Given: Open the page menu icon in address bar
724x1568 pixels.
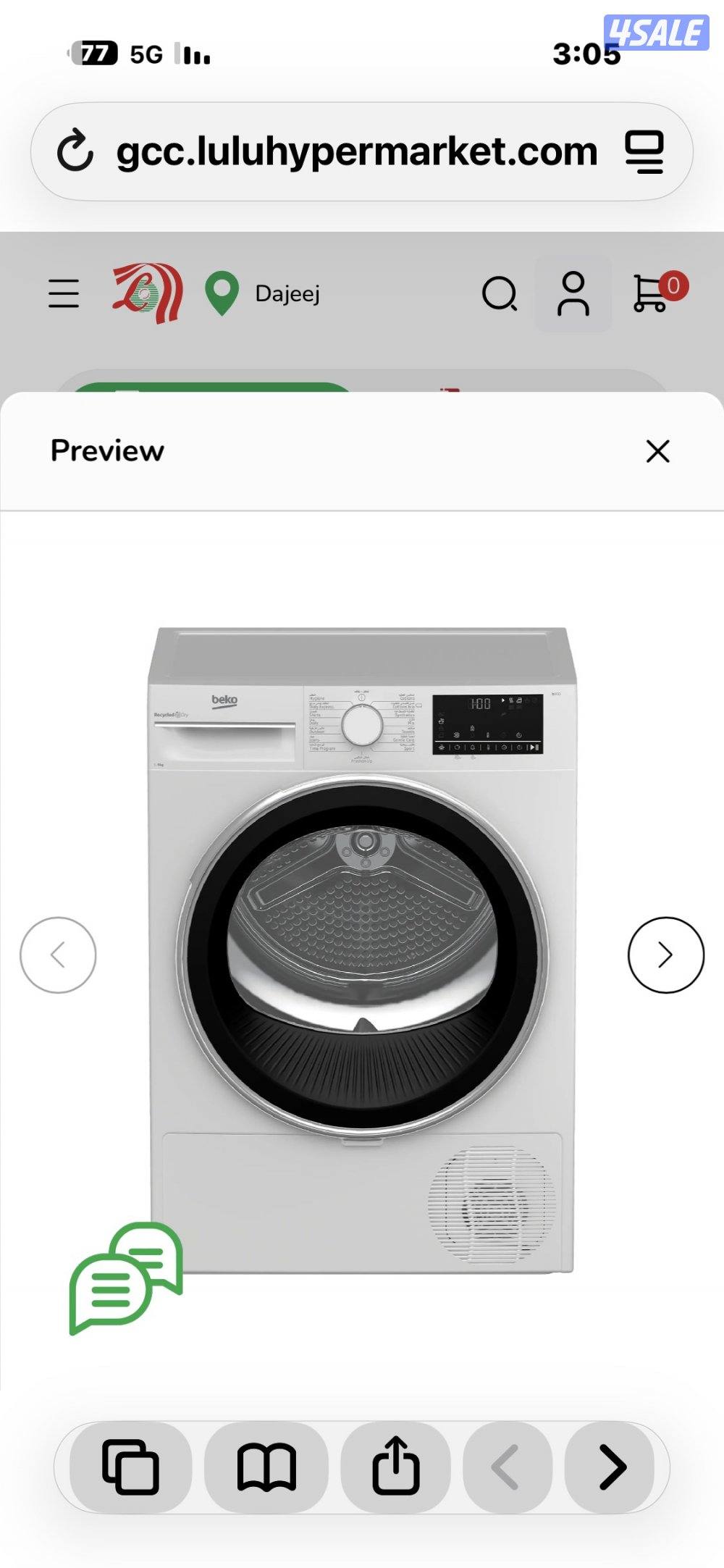Looking at the screenshot, I should pyautogui.click(x=644, y=151).
